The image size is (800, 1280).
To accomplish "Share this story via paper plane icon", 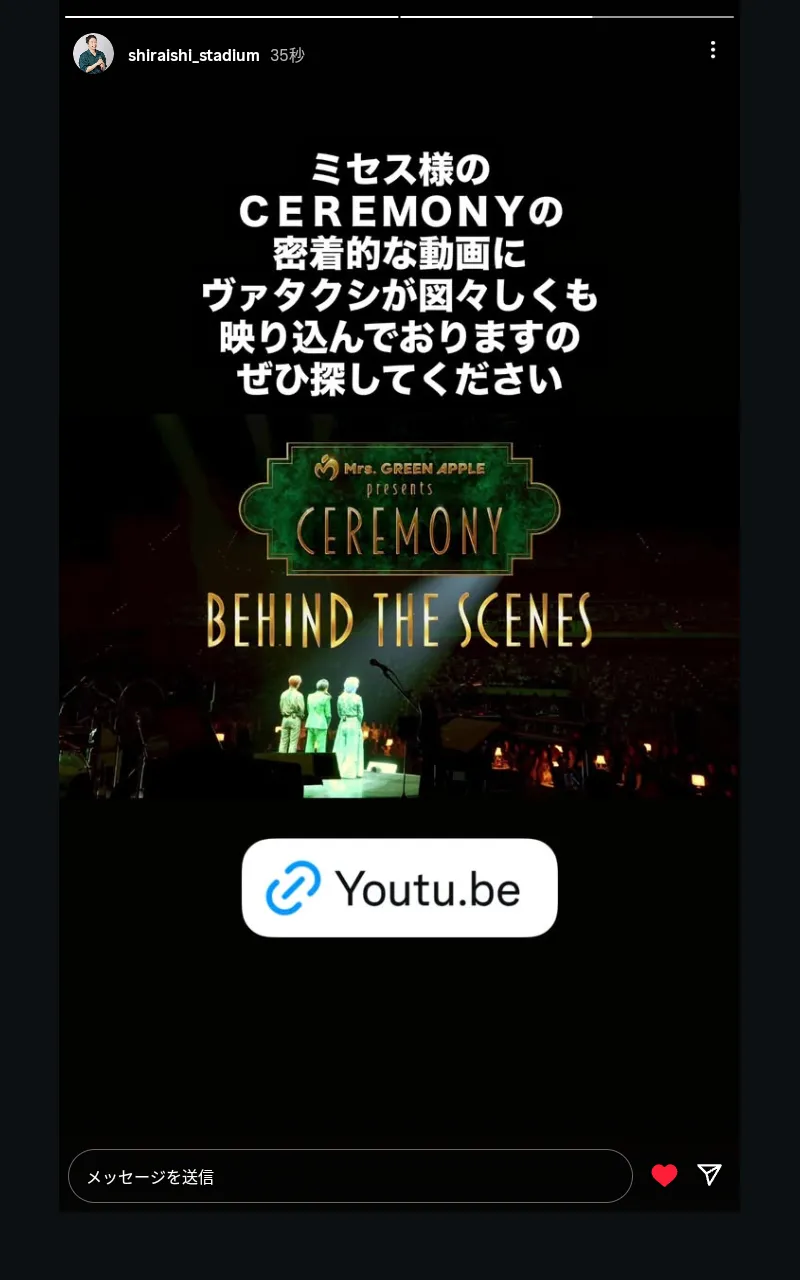I will coord(710,1175).
